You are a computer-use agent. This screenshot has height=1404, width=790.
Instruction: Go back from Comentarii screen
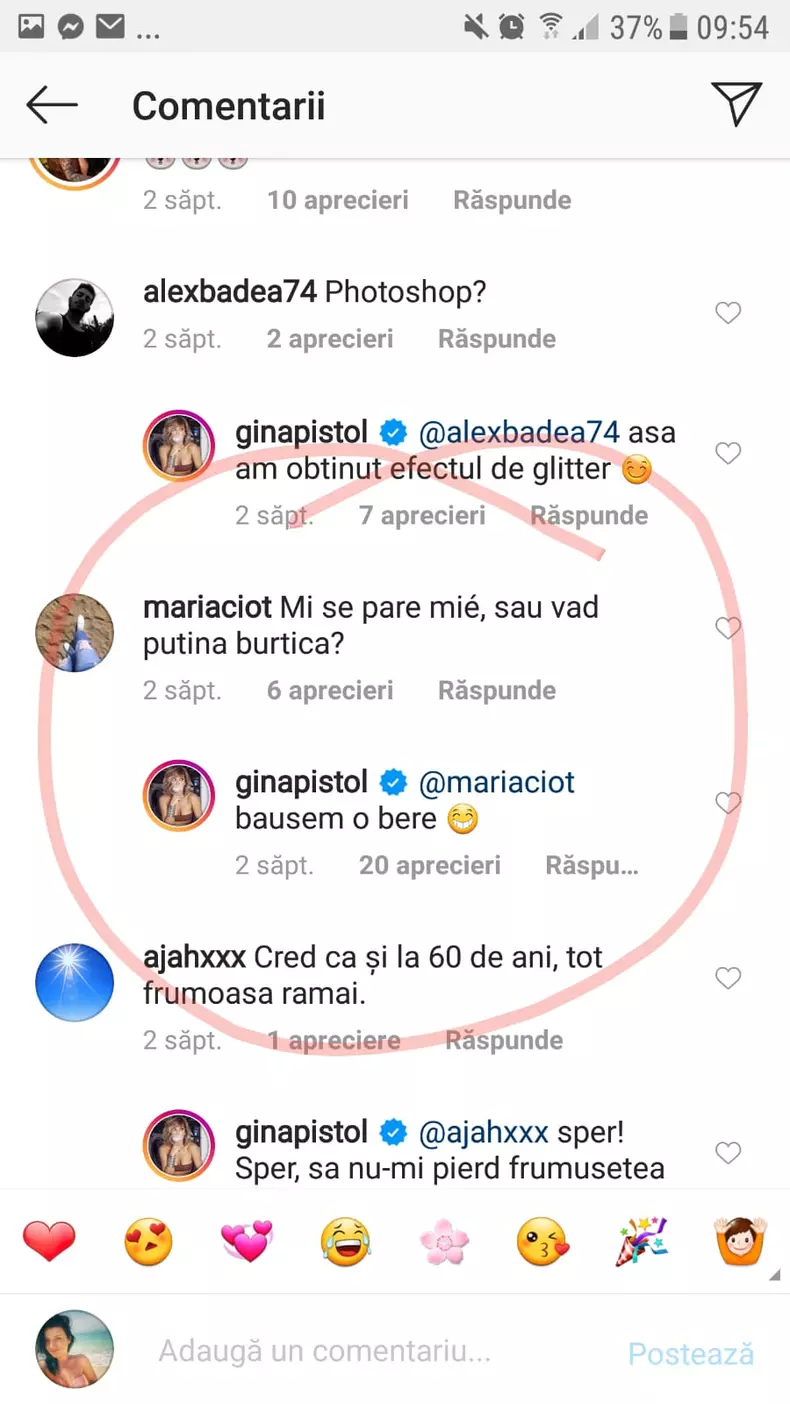[52, 105]
